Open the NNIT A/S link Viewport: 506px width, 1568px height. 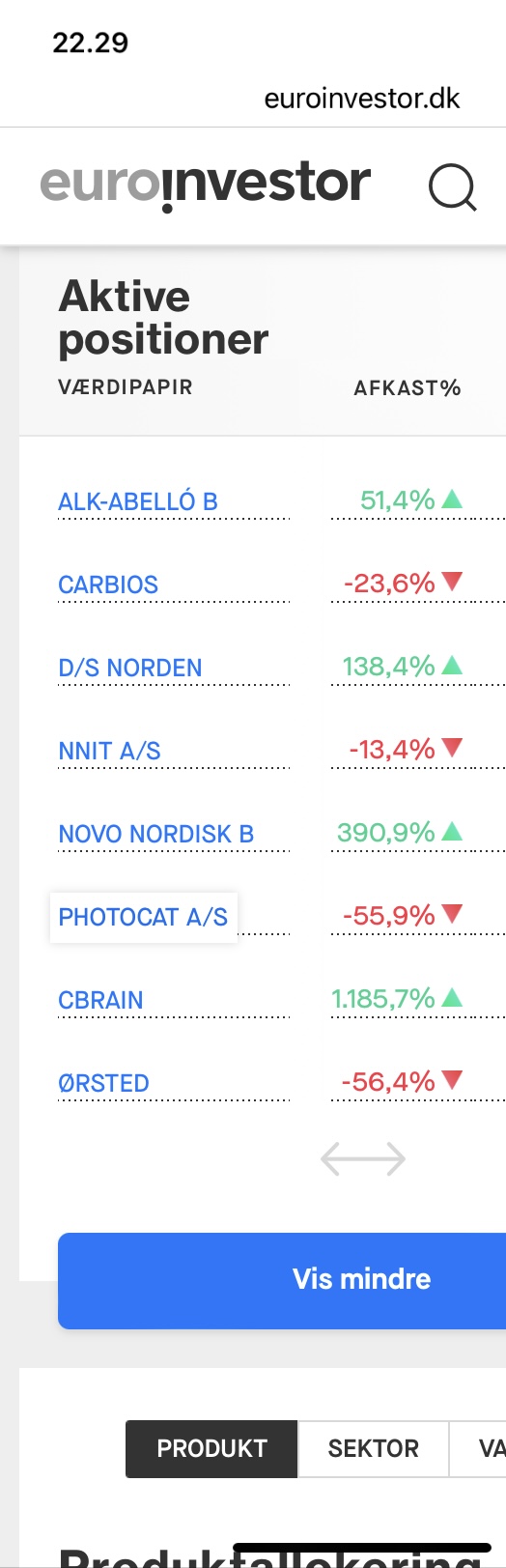coord(109,751)
